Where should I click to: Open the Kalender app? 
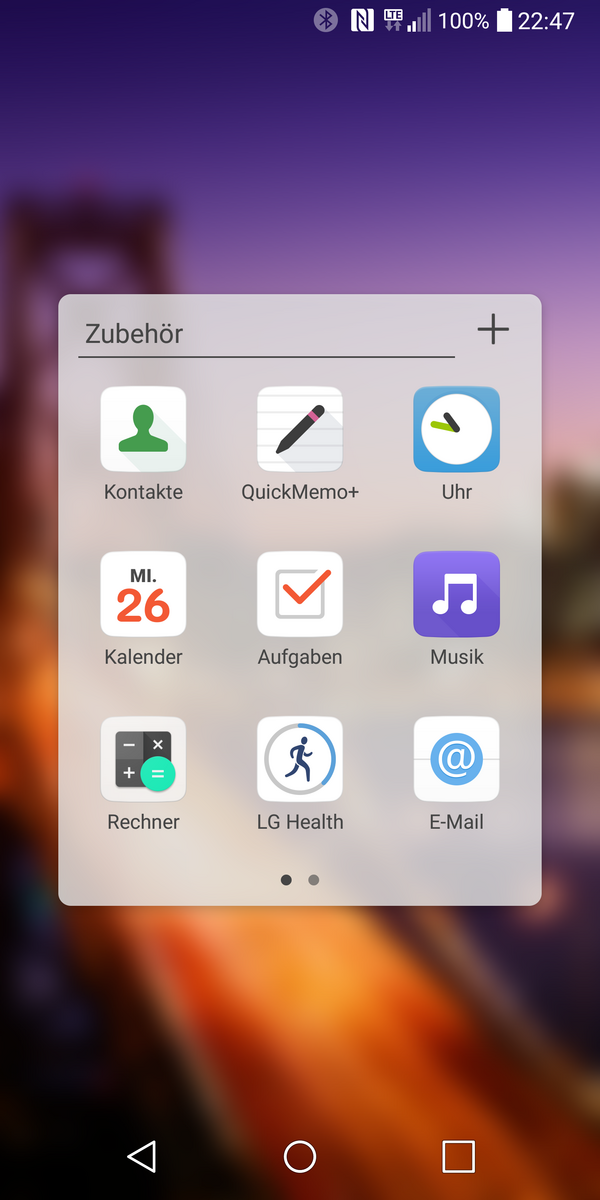tap(143, 594)
